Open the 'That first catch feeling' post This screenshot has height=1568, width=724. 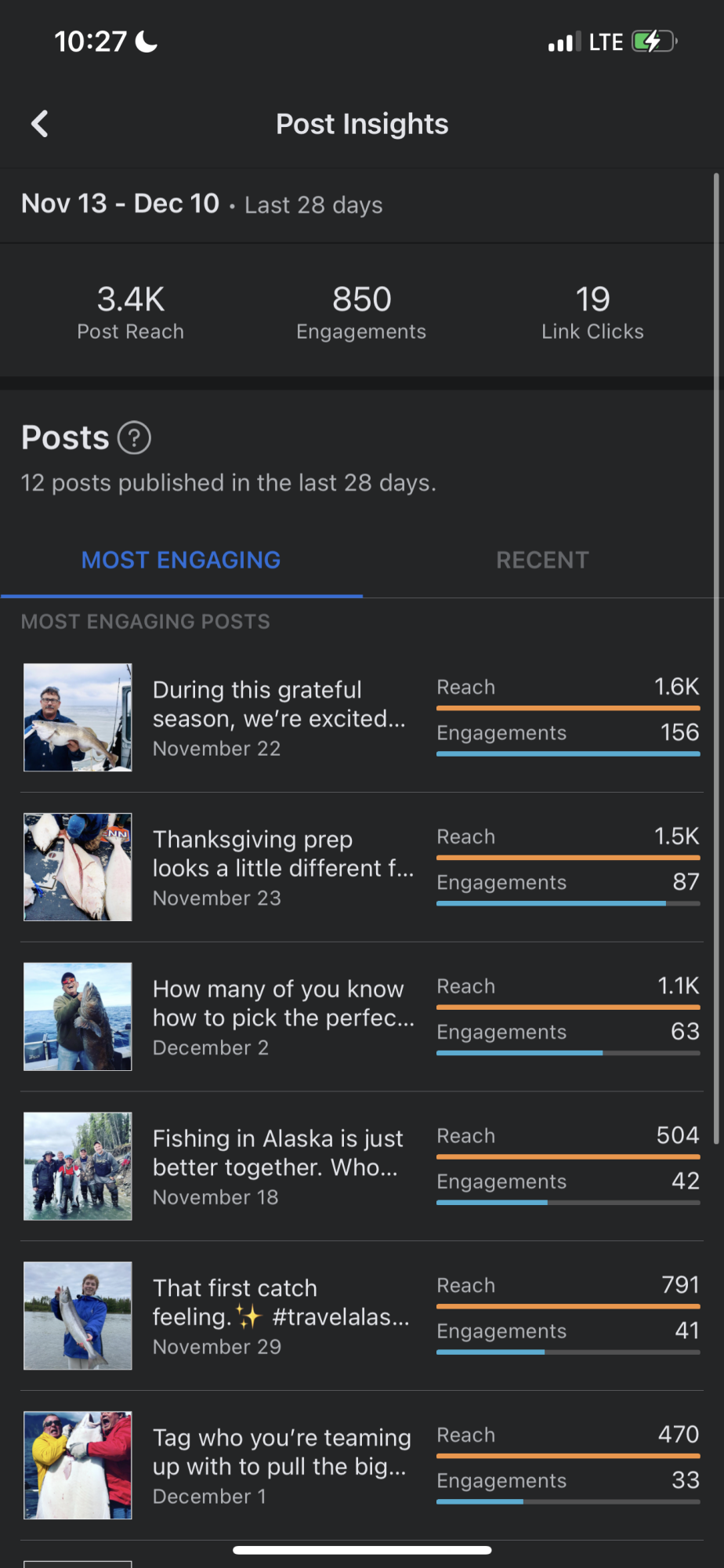coord(362,1316)
